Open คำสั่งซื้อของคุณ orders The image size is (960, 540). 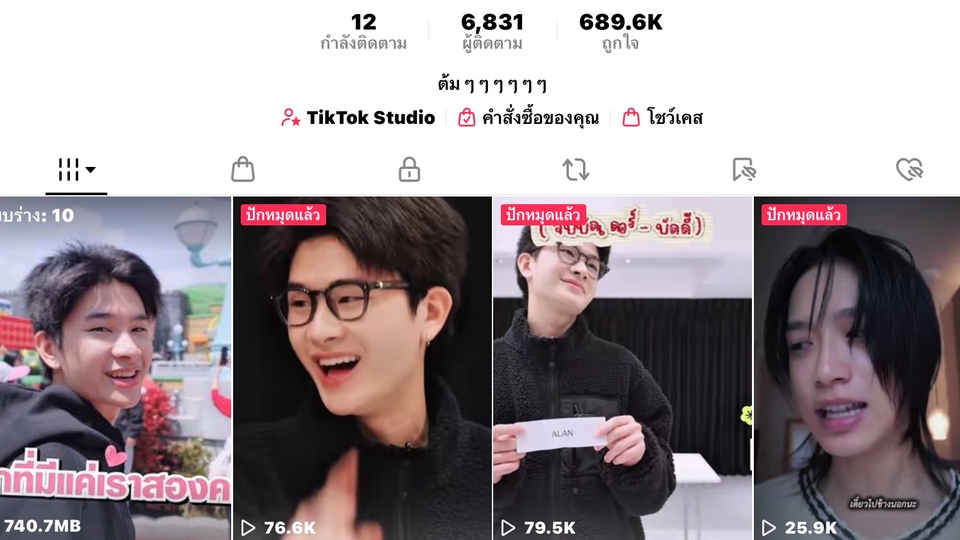(x=528, y=118)
